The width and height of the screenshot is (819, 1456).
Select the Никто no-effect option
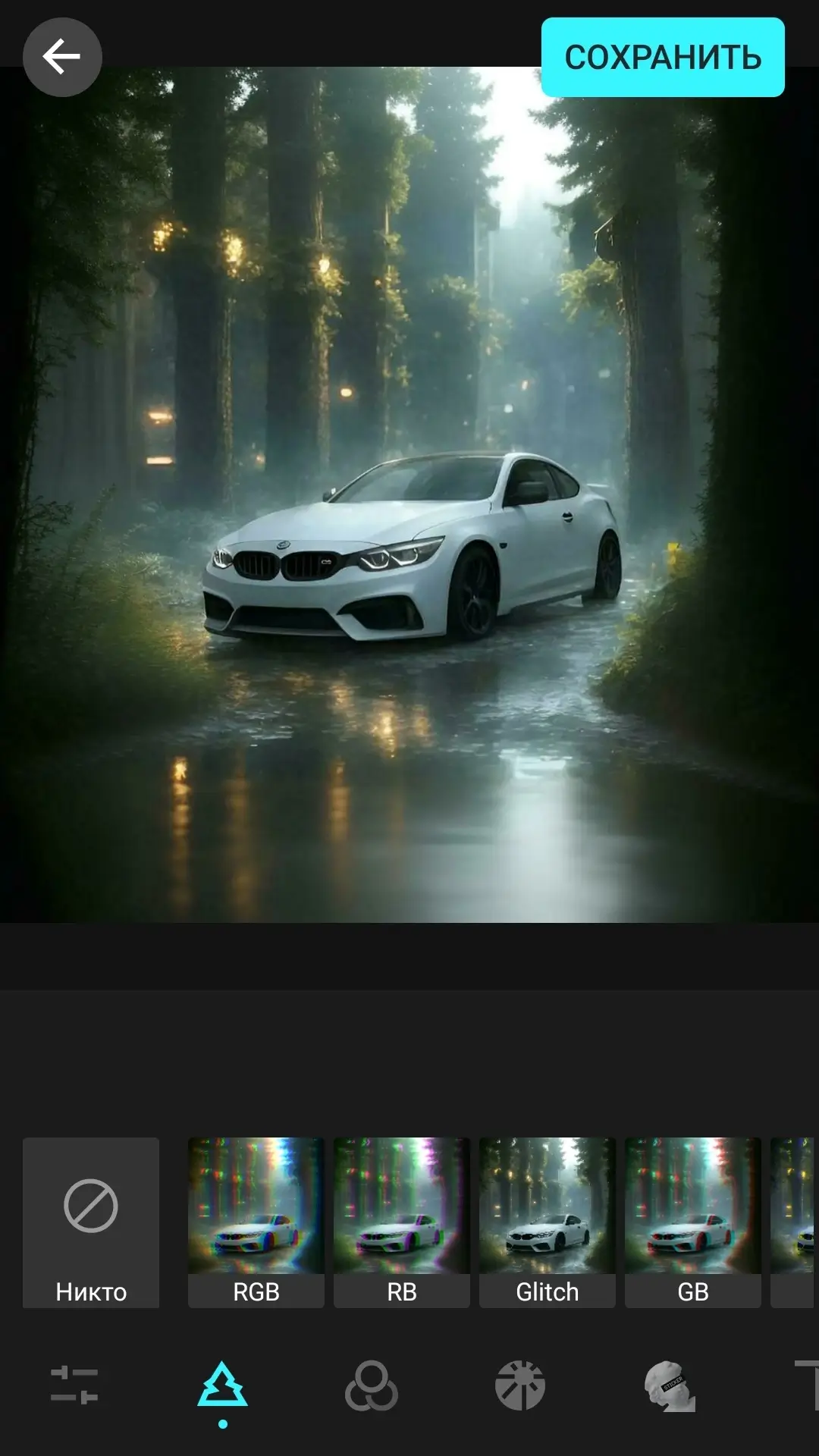coord(91,1222)
